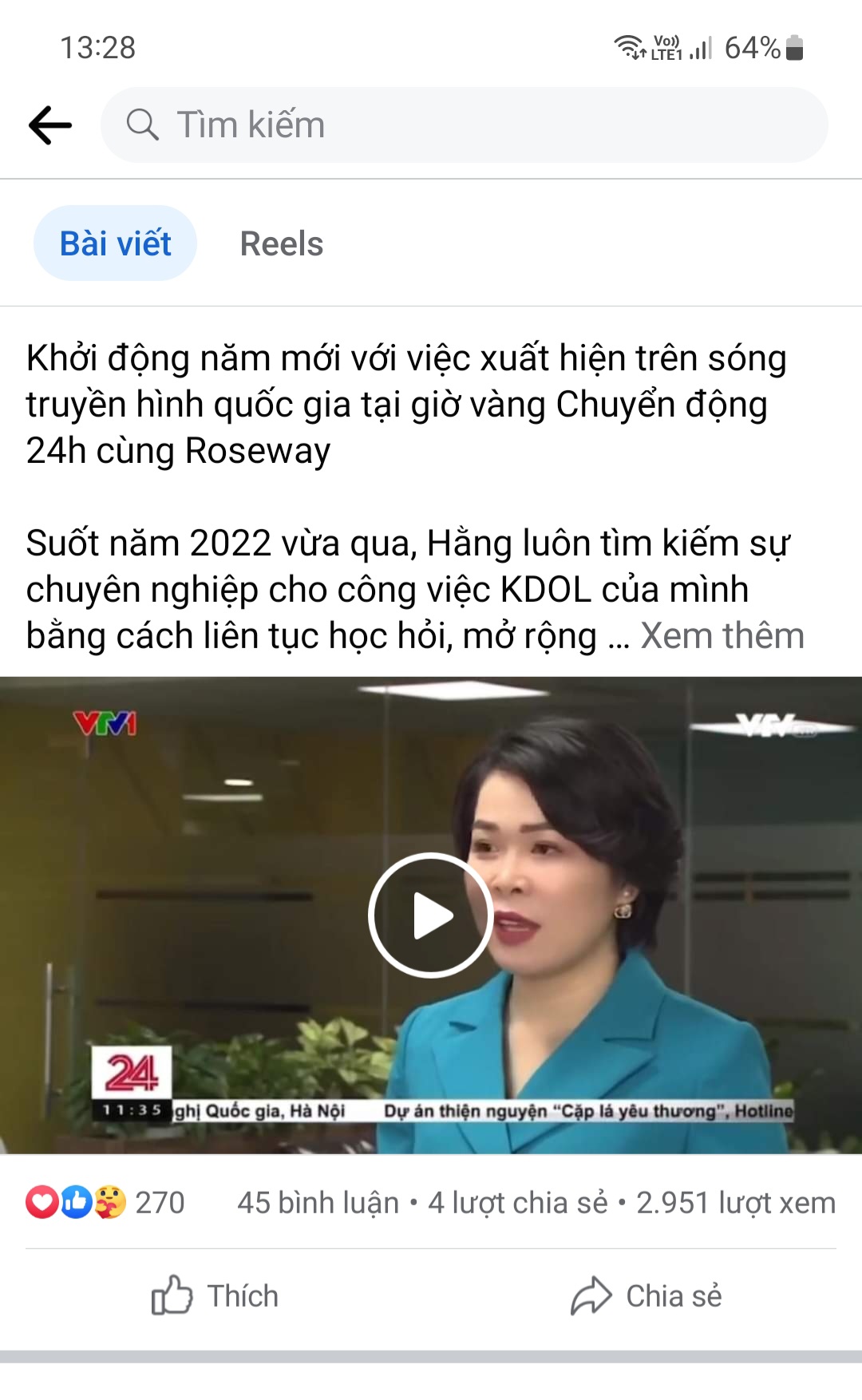Tap the Tìm kiếm search field
Image resolution: width=862 pixels, height=1400 pixels.
[463, 125]
